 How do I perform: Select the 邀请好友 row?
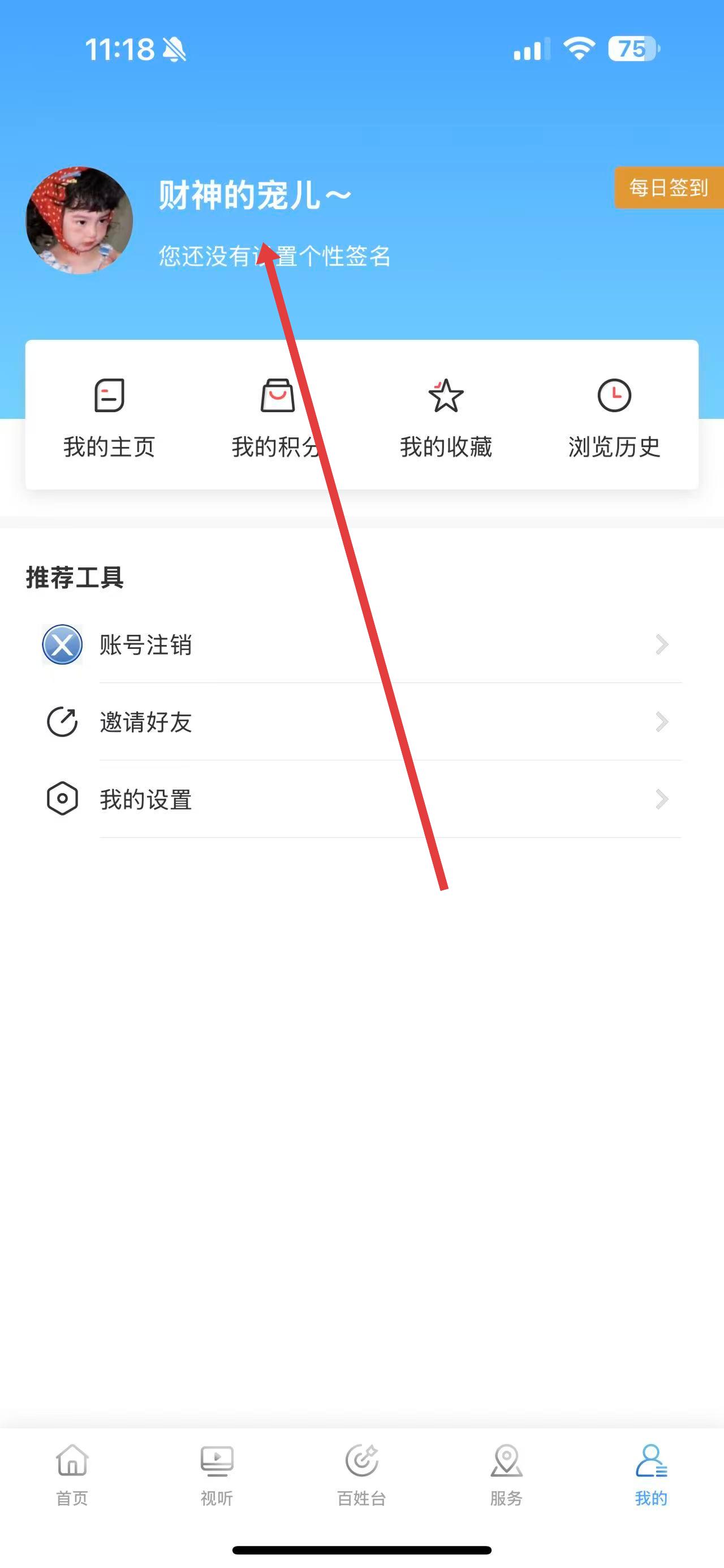[361, 722]
